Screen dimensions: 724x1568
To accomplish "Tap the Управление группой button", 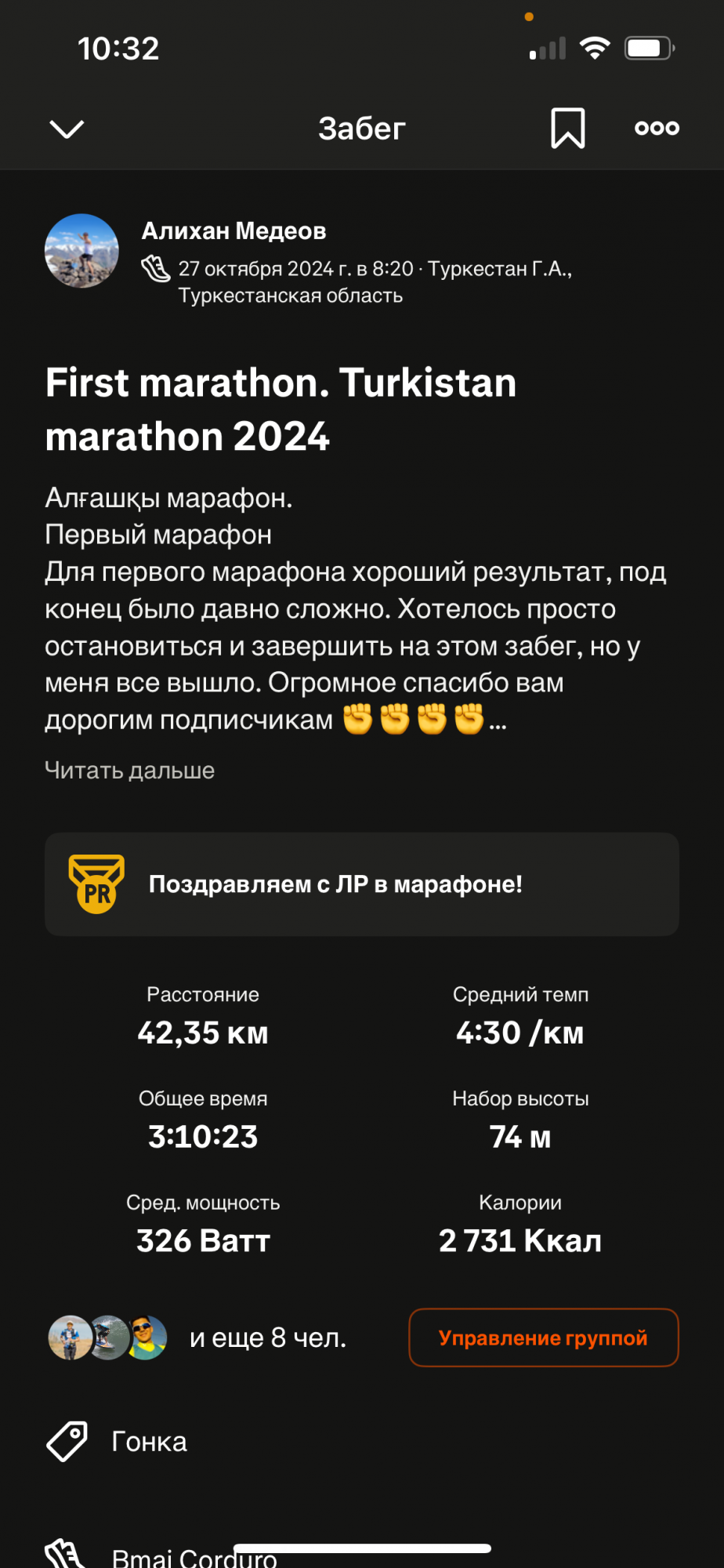I will tap(543, 1338).
